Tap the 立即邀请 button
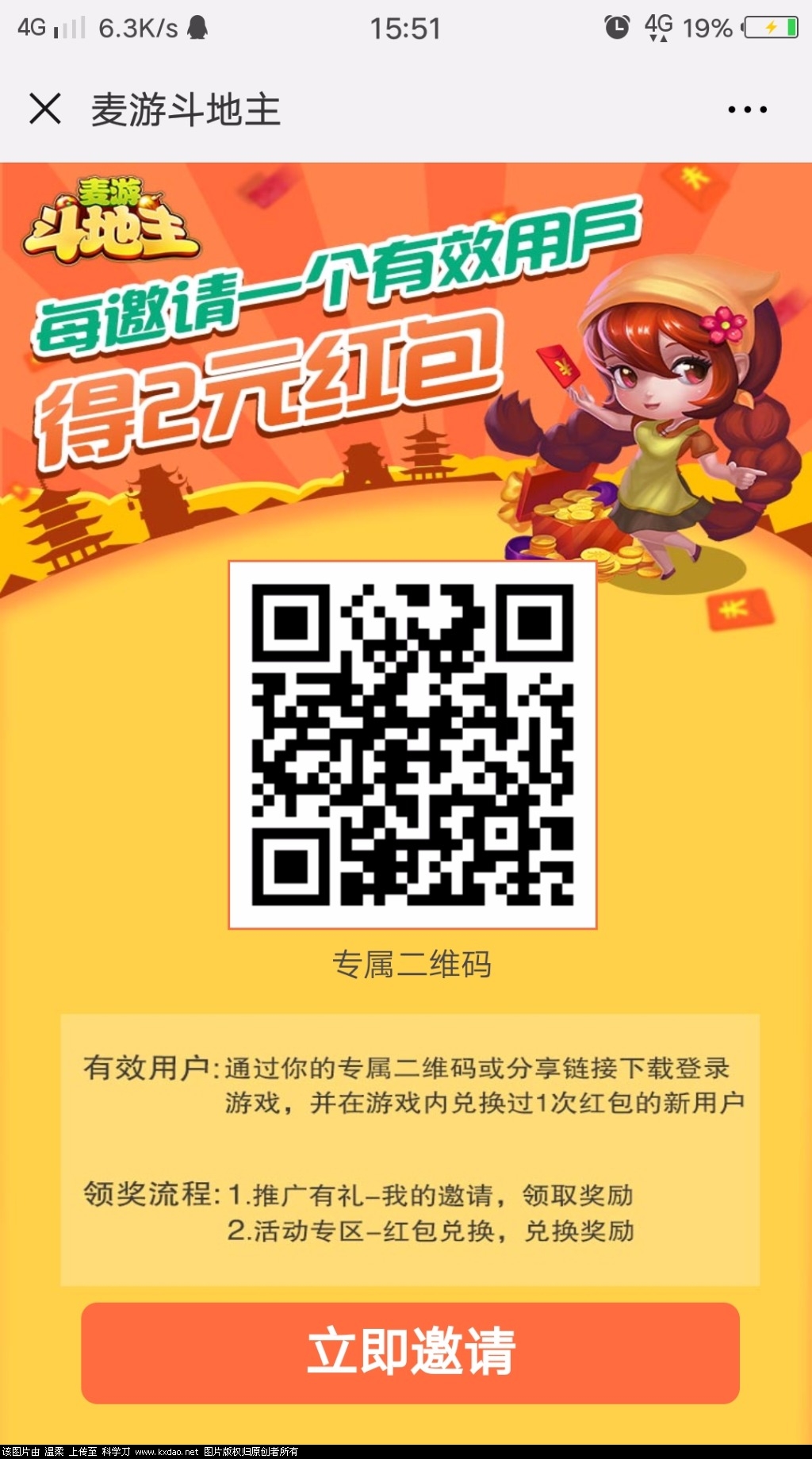The height and width of the screenshot is (1459, 812). pyautogui.click(x=410, y=1353)
